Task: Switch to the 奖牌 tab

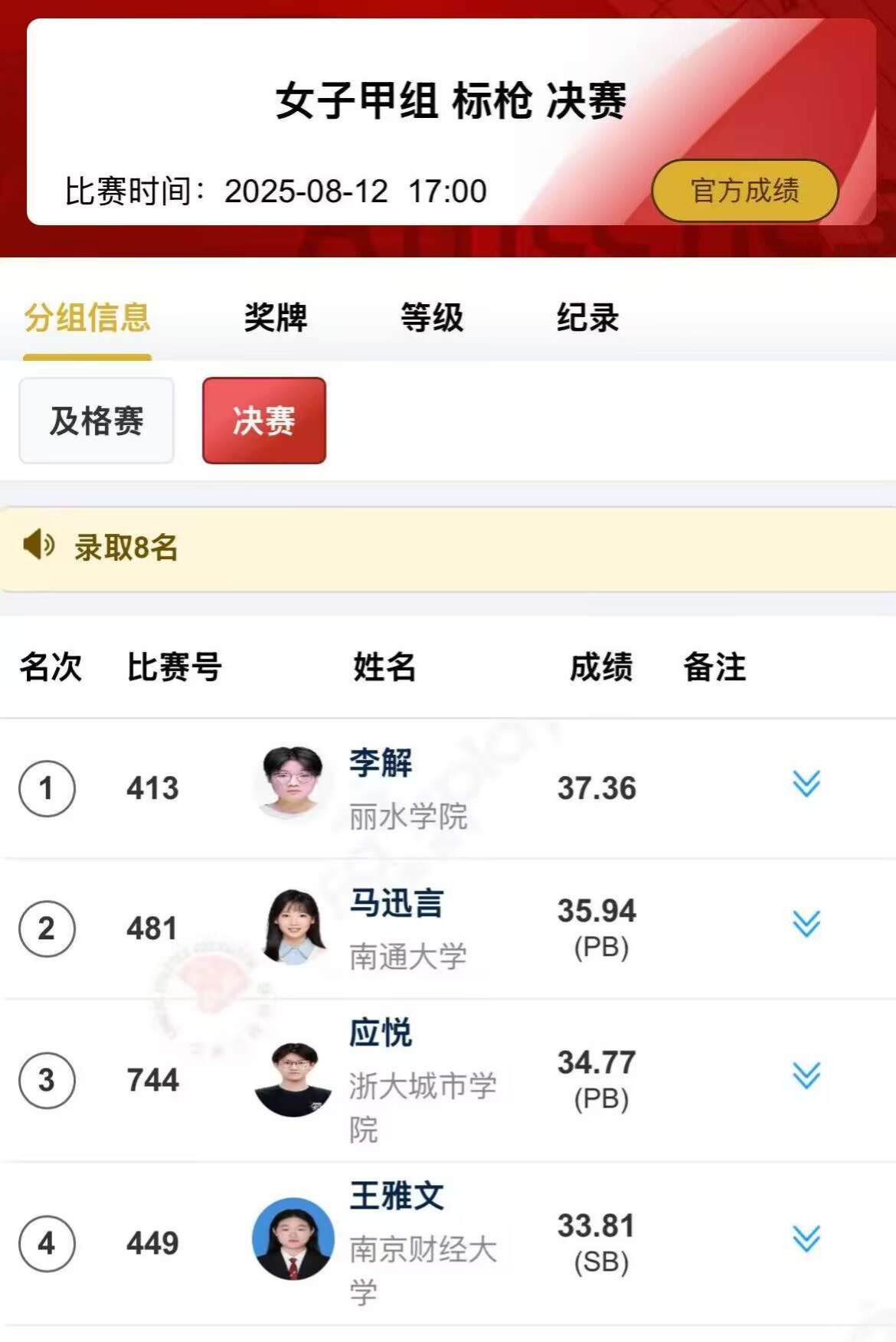Action: click(x=276, y=318)
